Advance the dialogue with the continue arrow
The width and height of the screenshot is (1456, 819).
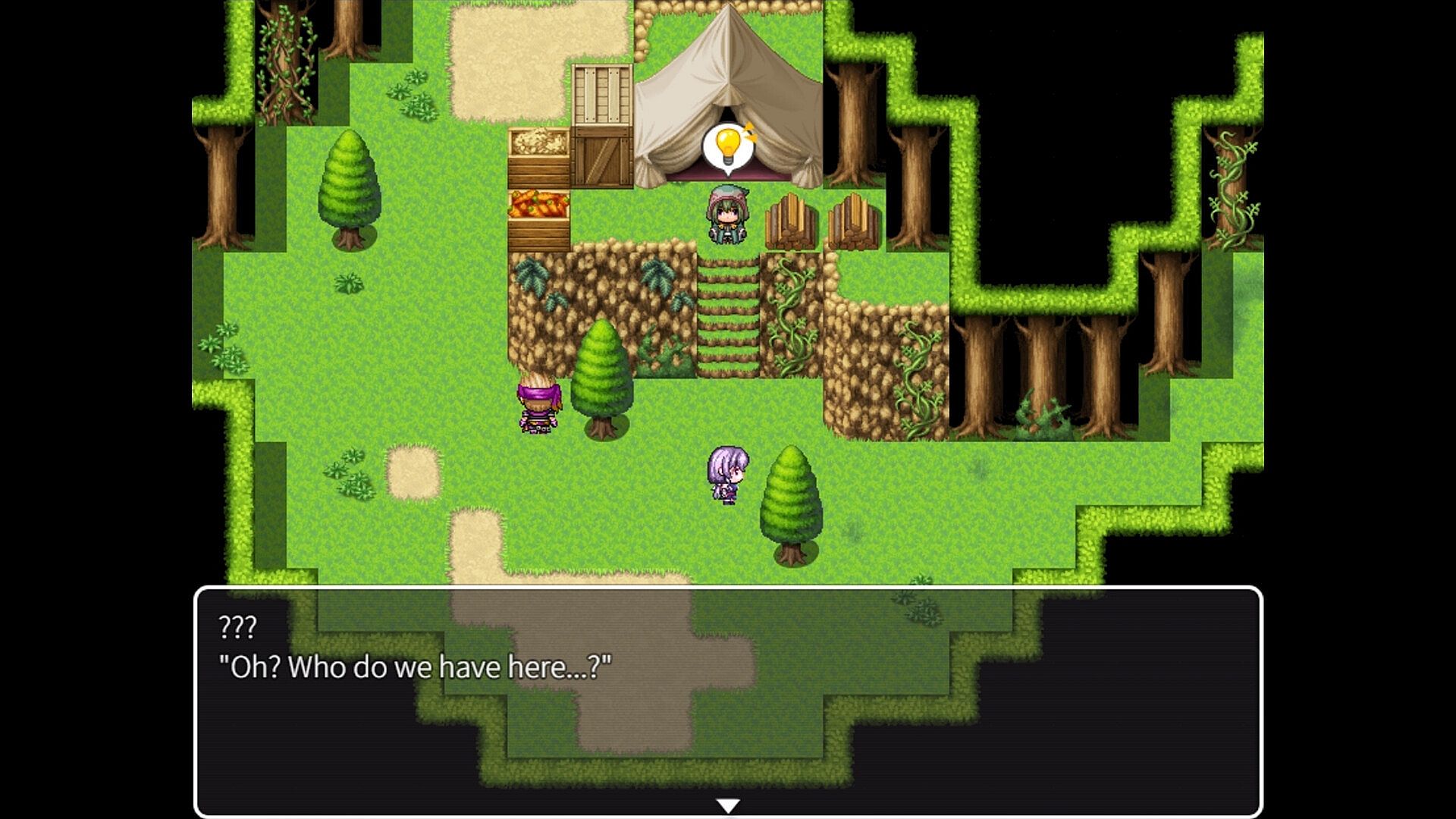pos(728,805)
